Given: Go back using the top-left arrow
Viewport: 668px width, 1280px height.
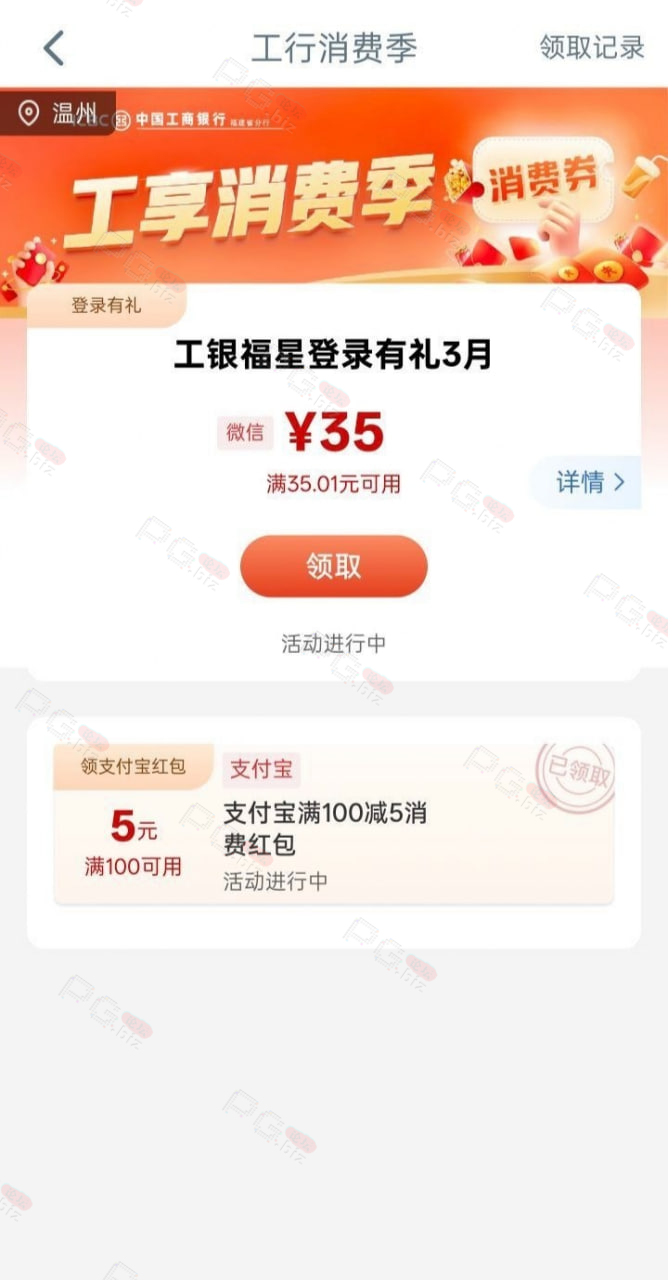Looking at the screenshot, I should coord(54,48).
